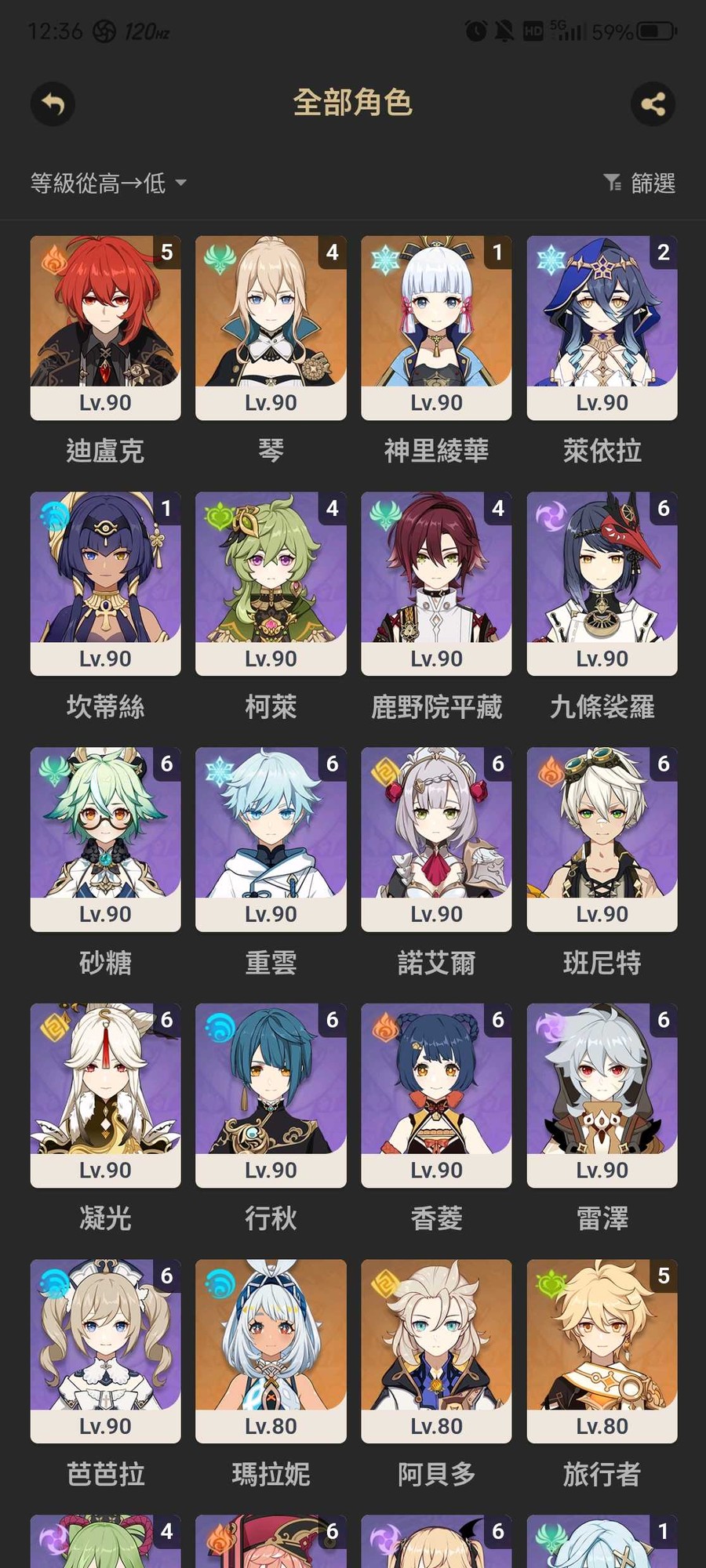Open character card 琴
The image size is (706, 1568).
[x=271, y=328]
